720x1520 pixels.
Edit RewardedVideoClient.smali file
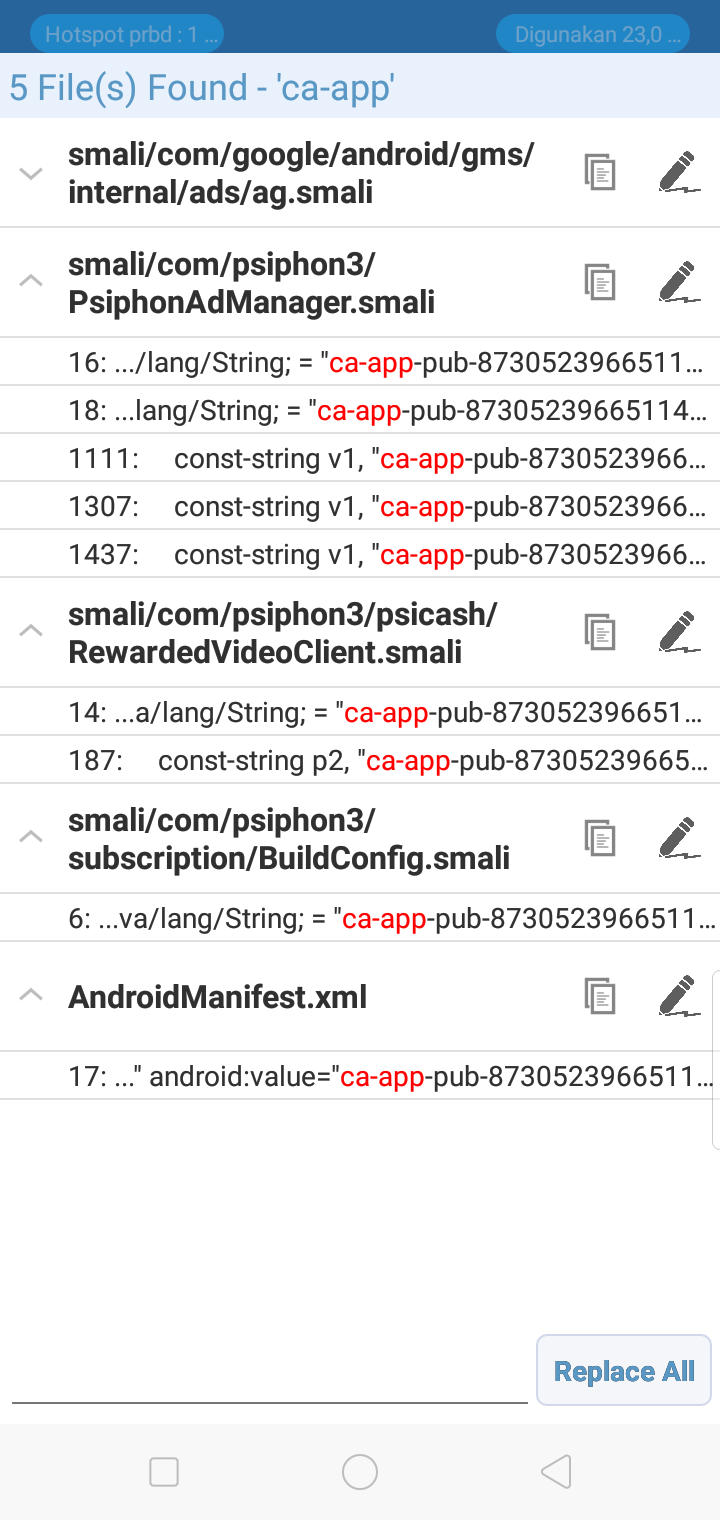(678, 631)
